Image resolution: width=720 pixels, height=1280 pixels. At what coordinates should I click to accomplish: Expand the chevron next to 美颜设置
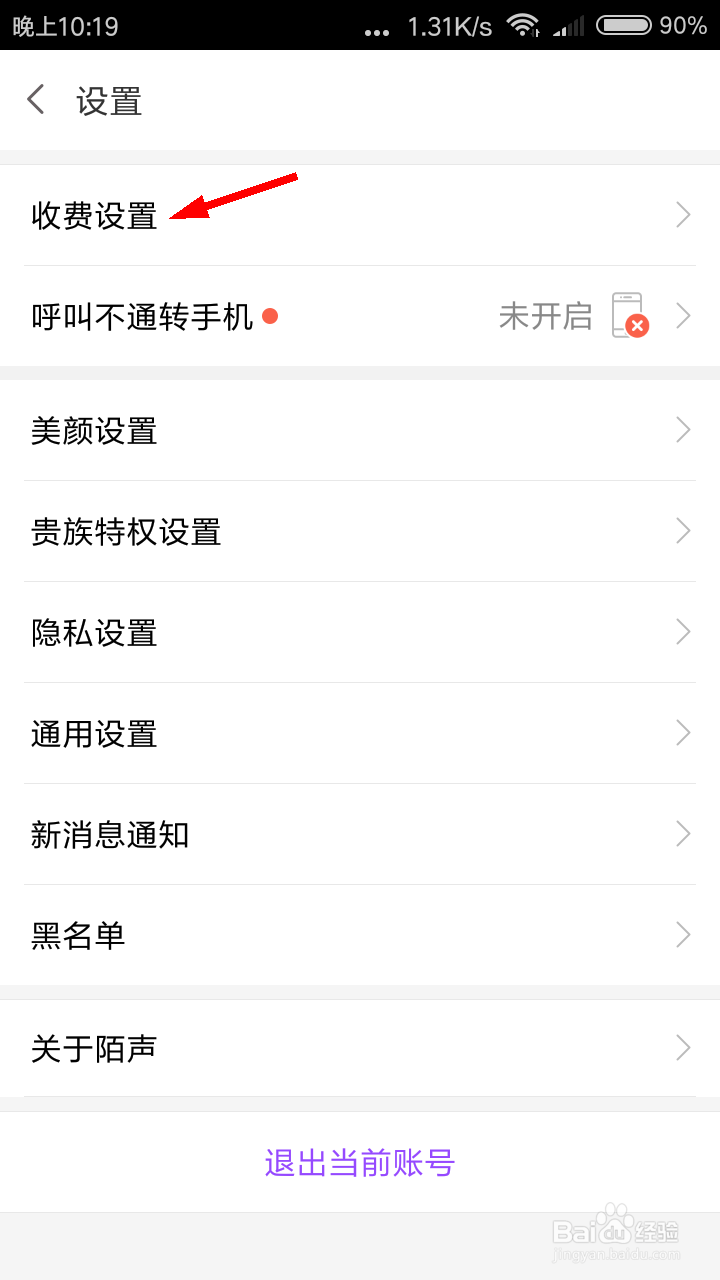point(683,430)
